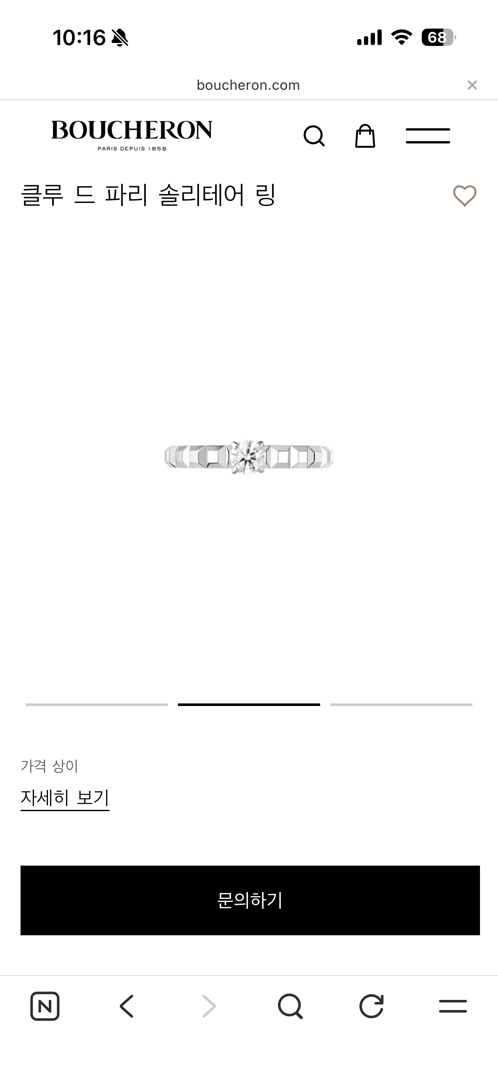Open the Naver home button
The height and width of the screenshot is (1080, 498).
click(x=45, y=1006)
